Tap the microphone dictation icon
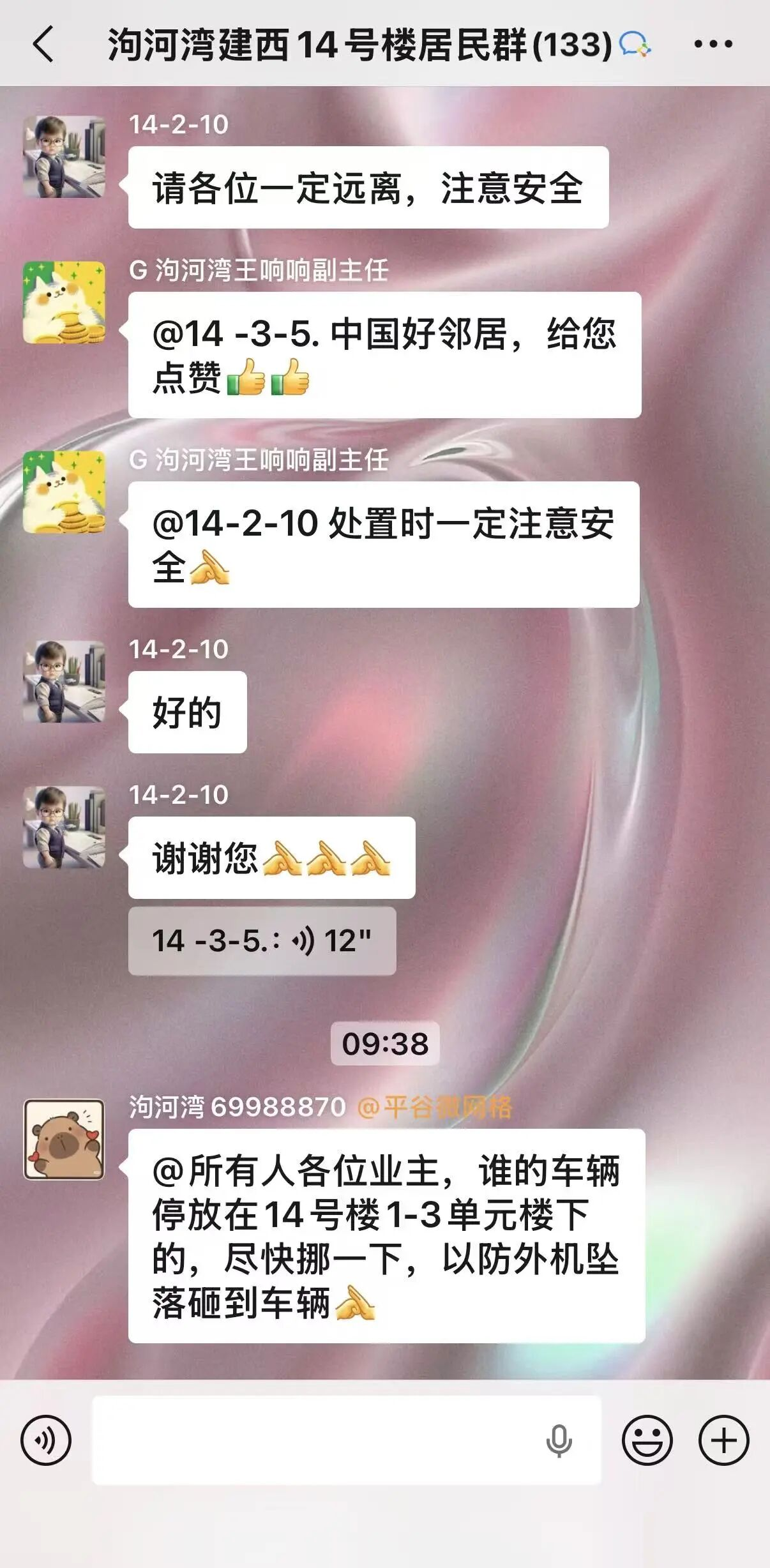The image size is (770, 1568). [x=559, y=1440]
